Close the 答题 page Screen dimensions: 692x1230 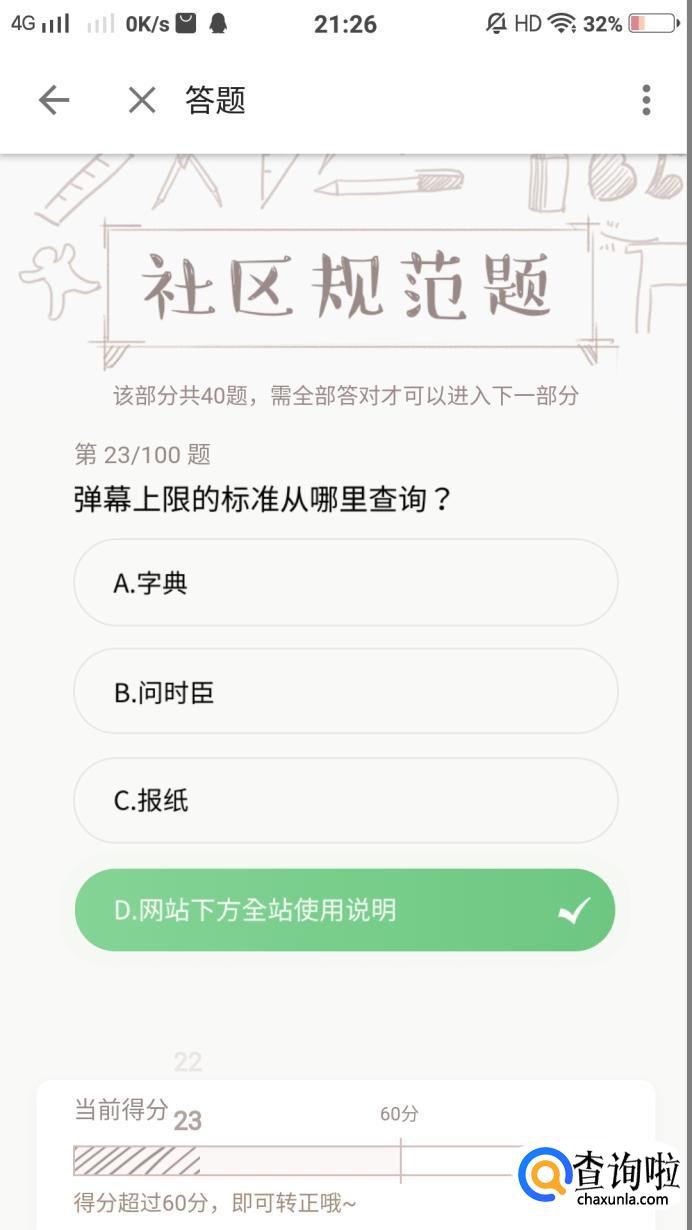[x=142, y=100]
